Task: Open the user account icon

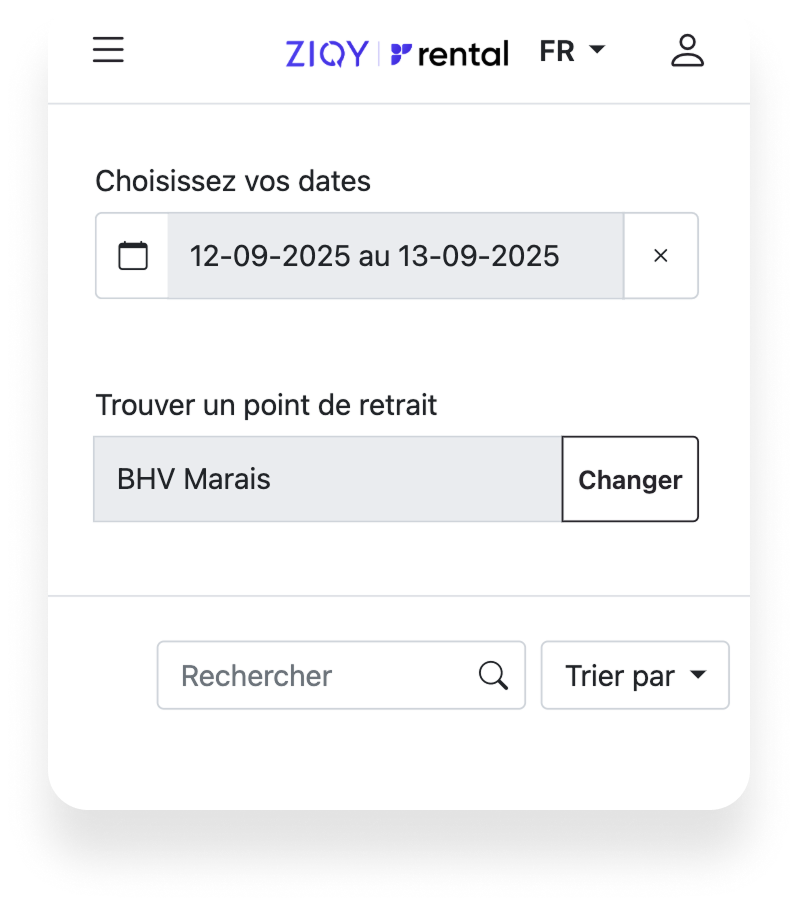Action: (687, 51)
